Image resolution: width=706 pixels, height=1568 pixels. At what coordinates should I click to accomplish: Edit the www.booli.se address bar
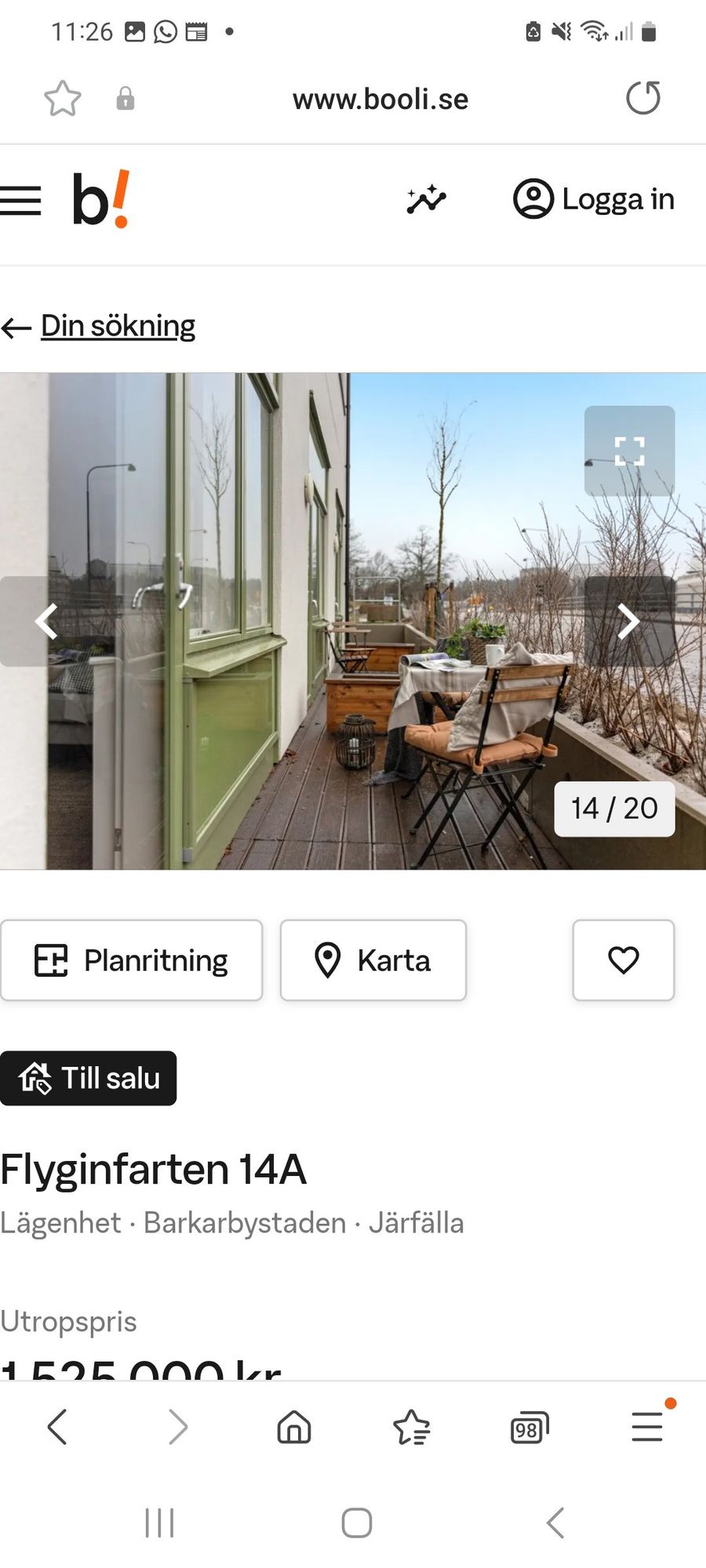[380, 100]
